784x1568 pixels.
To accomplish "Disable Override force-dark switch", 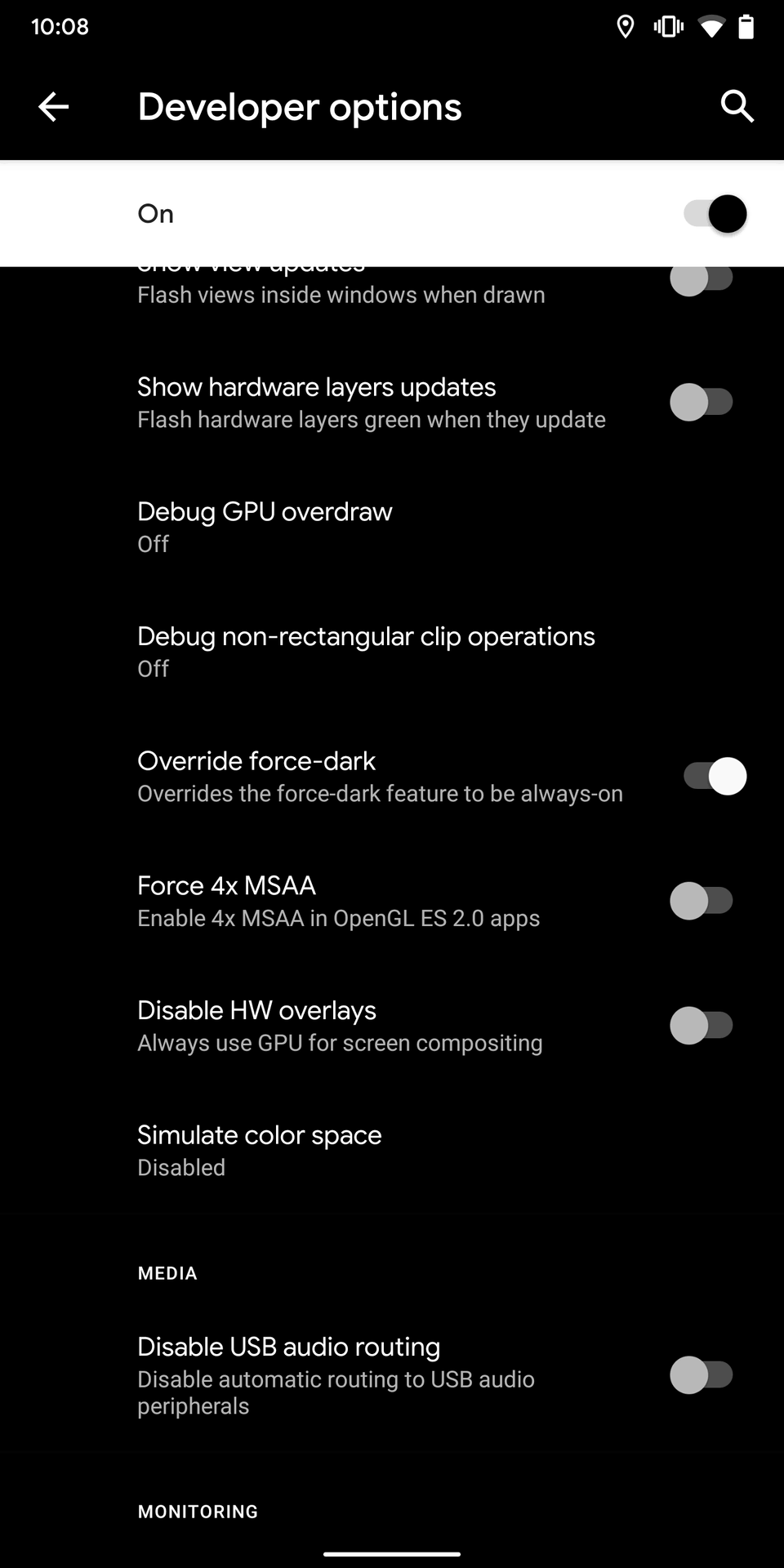I will point(715,777).
